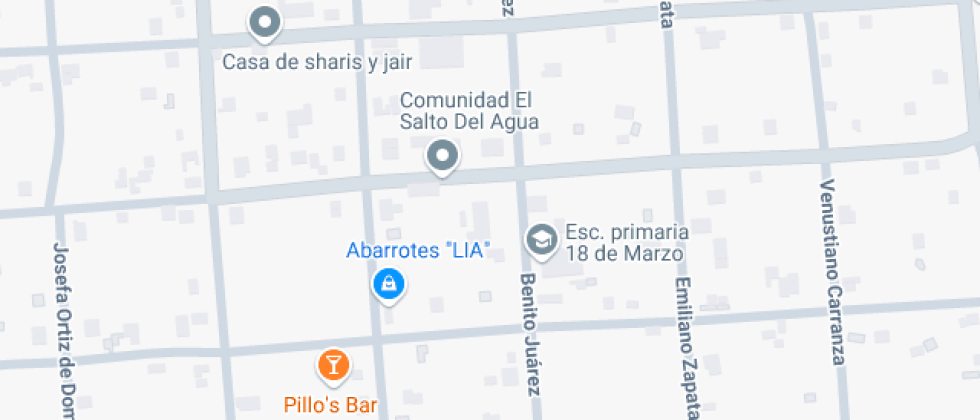Select the Comunidad El Salto Del Agua marker
Viewport: 980px width, 420px height.
442,157
